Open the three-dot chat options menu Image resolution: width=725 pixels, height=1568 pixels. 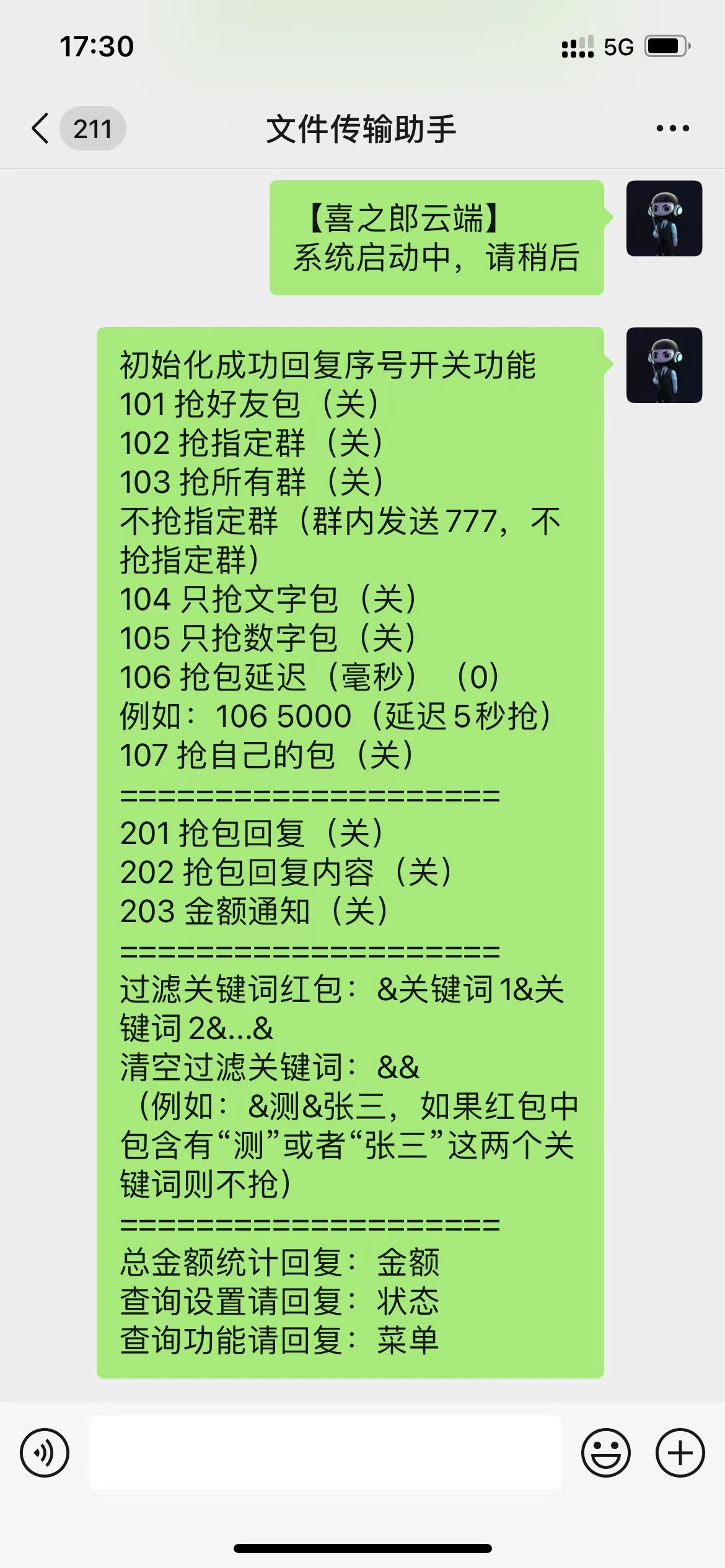pyautogui.click(x=672, y=129)
